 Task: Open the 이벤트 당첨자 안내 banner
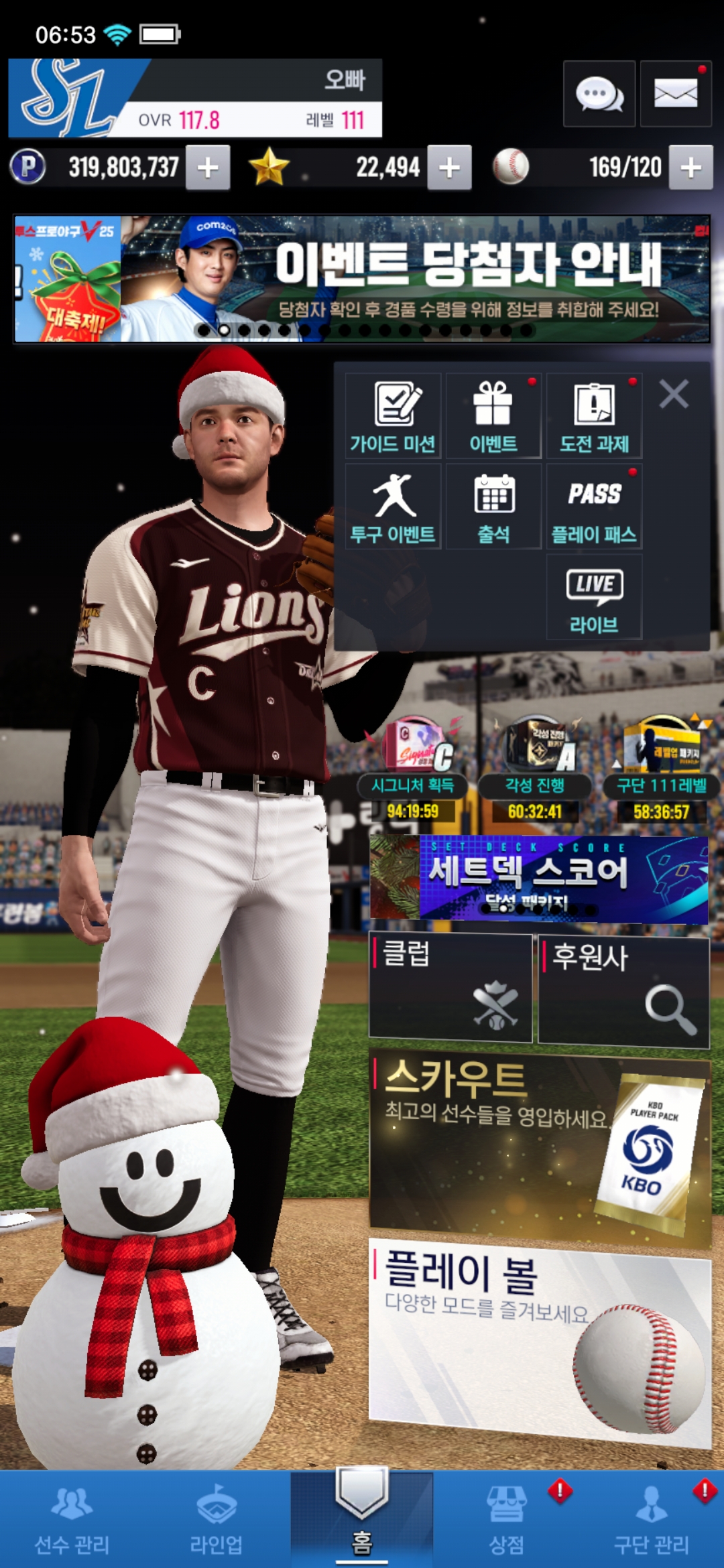(362, 279)
